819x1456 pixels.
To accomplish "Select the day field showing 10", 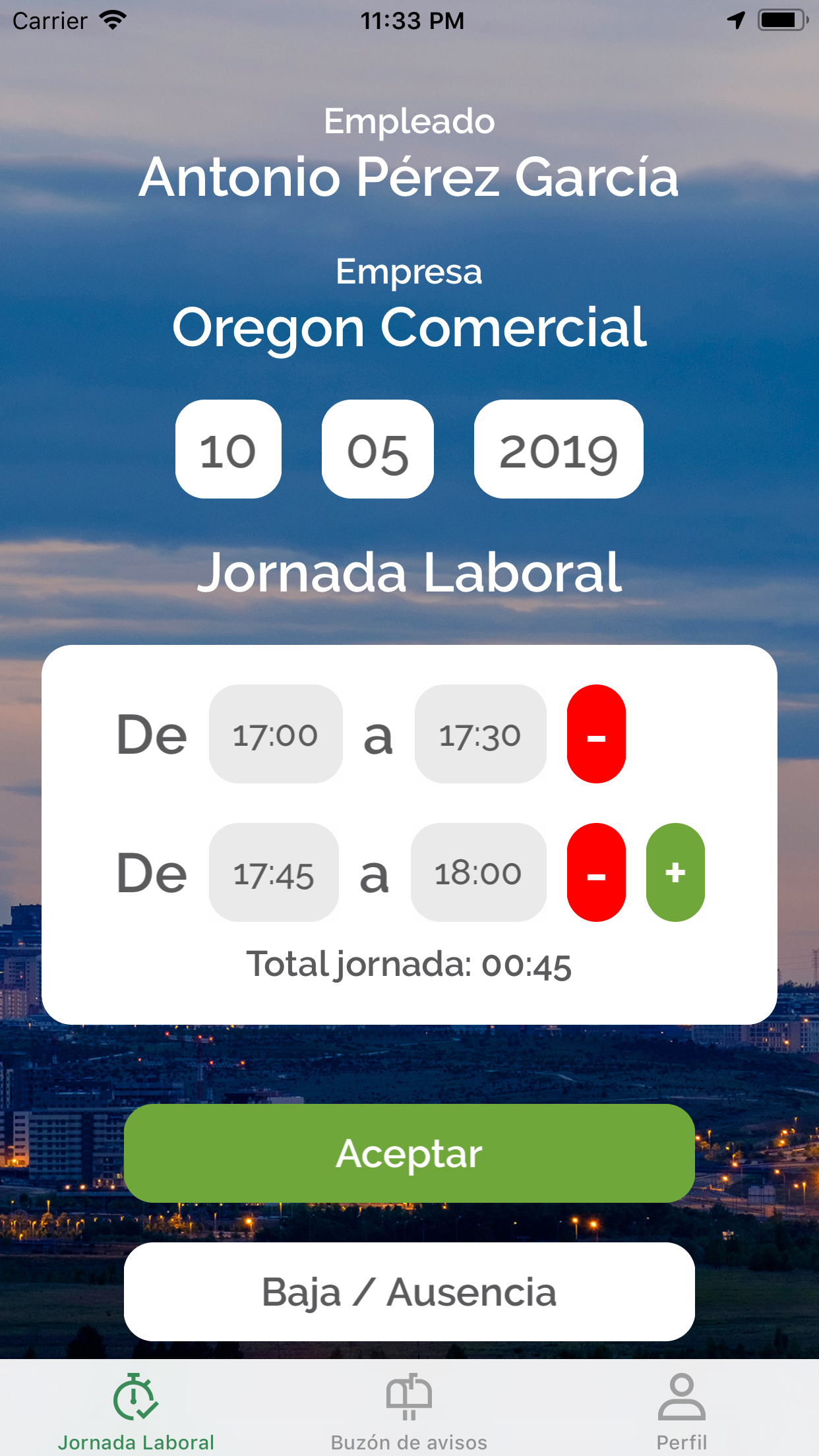I will click(228, 450).
